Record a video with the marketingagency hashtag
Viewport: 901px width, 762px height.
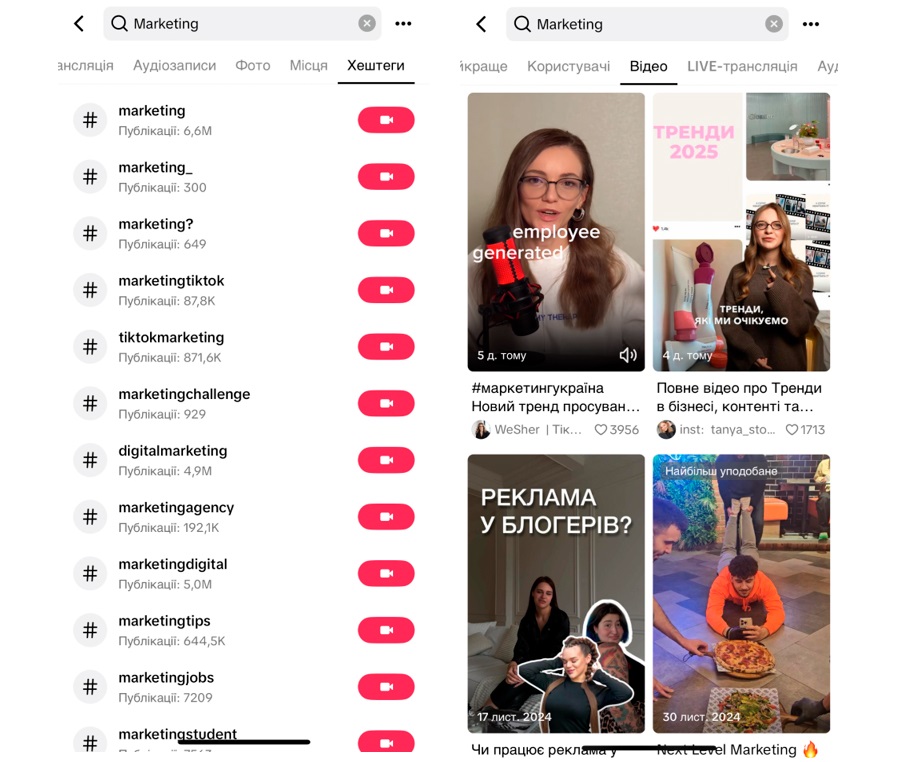(386, 517)
